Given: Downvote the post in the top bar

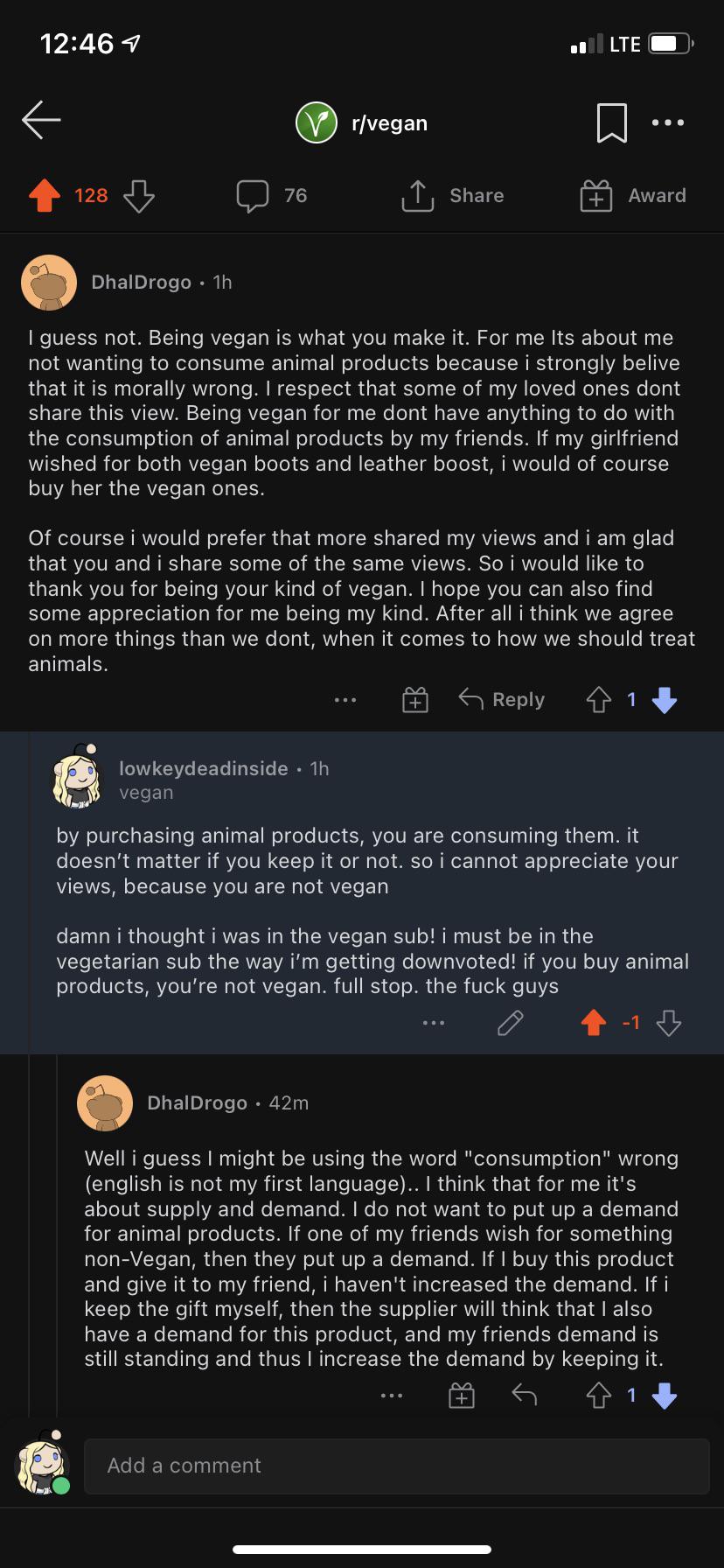Looking at the screenshot, I should coord(139,196).
